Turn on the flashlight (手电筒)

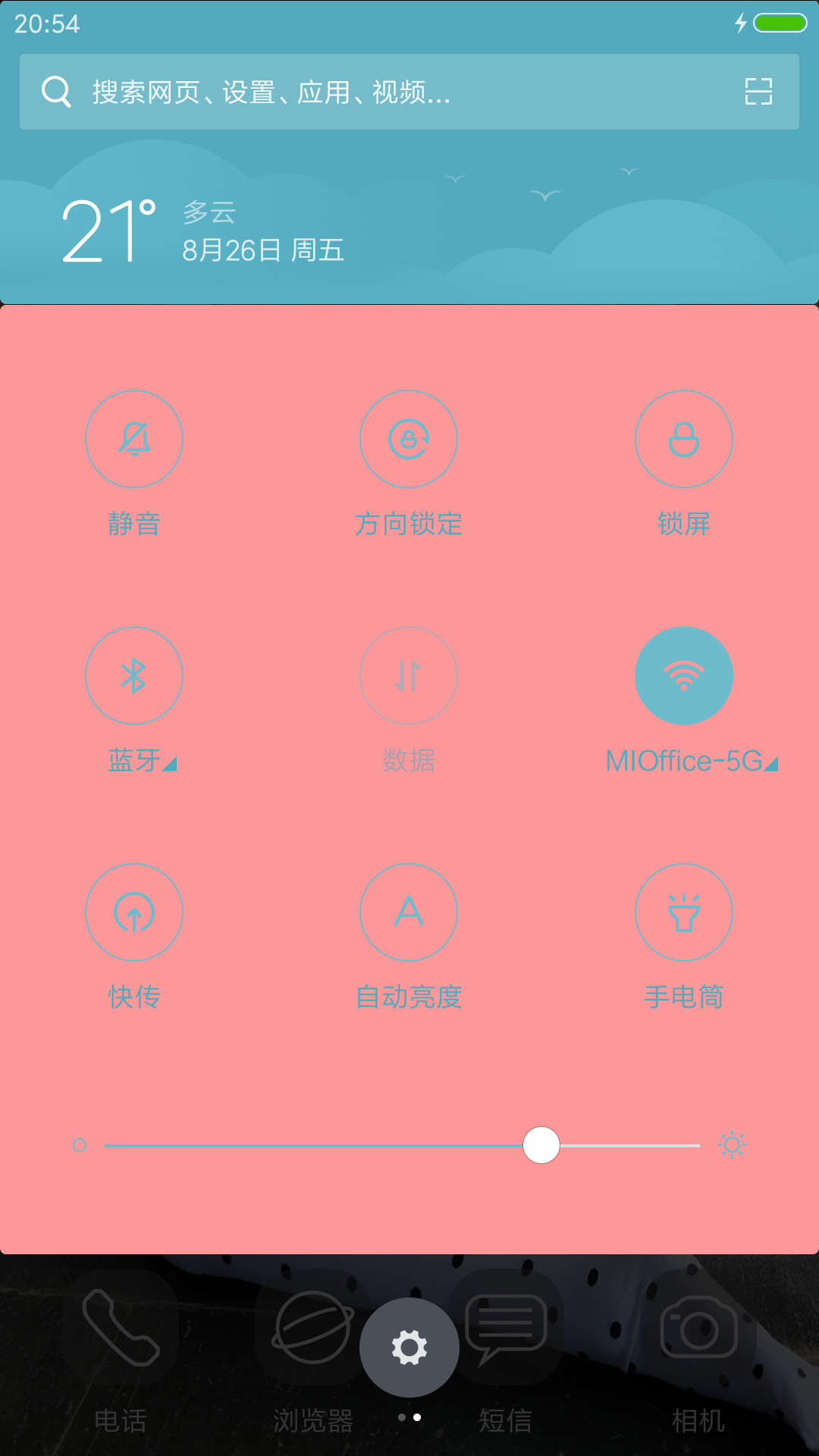[684, 912]
